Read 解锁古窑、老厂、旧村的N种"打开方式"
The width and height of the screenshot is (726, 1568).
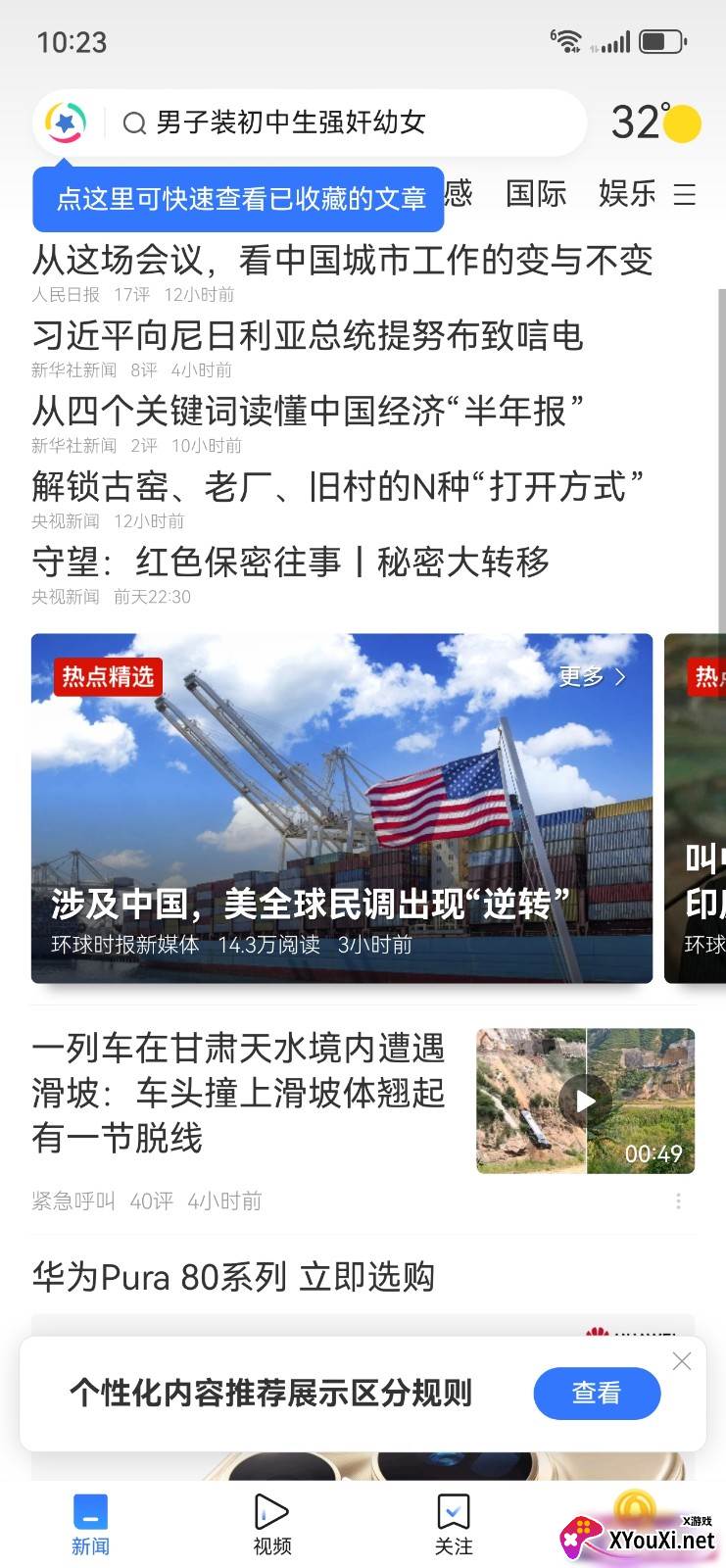click(x=337, y=487)
